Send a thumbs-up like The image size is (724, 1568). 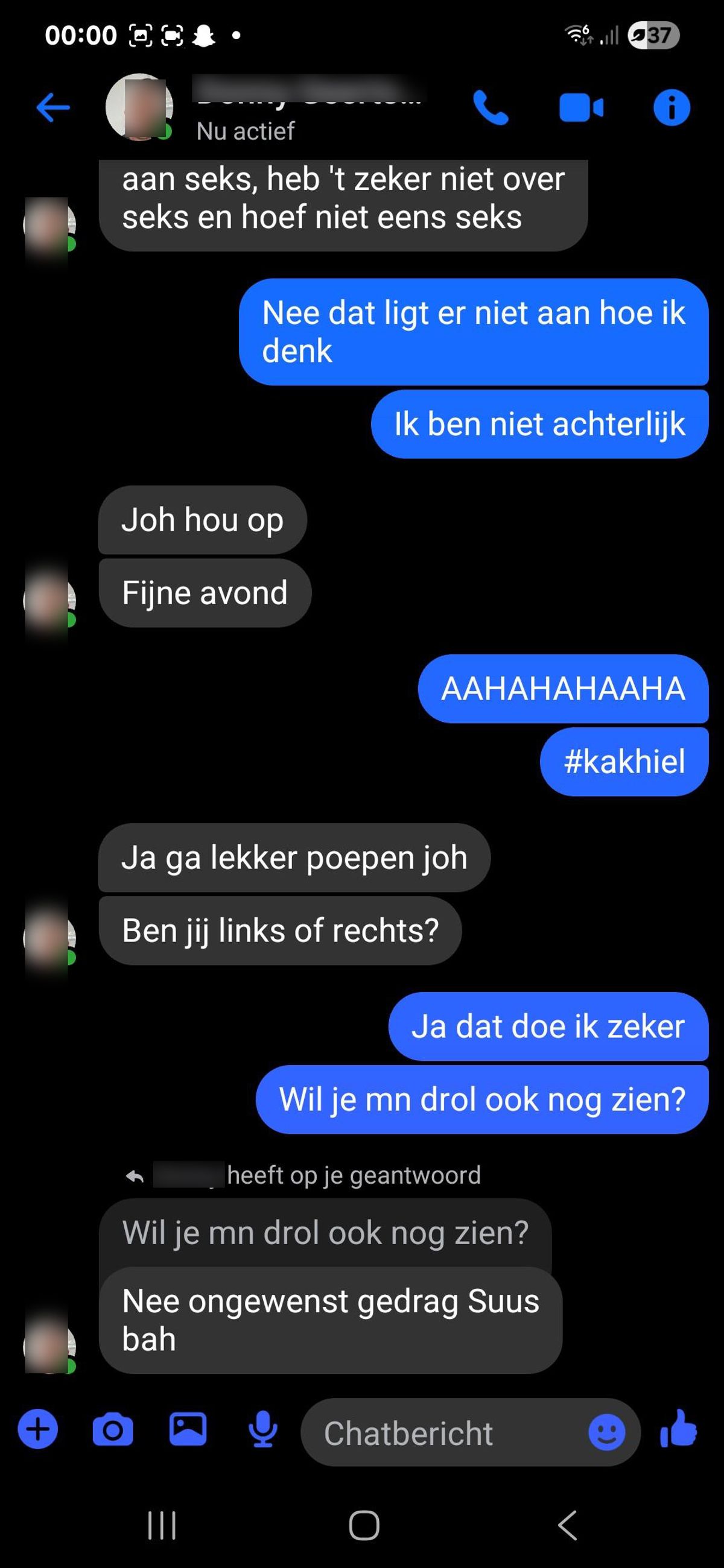[x=679, y=1429]
